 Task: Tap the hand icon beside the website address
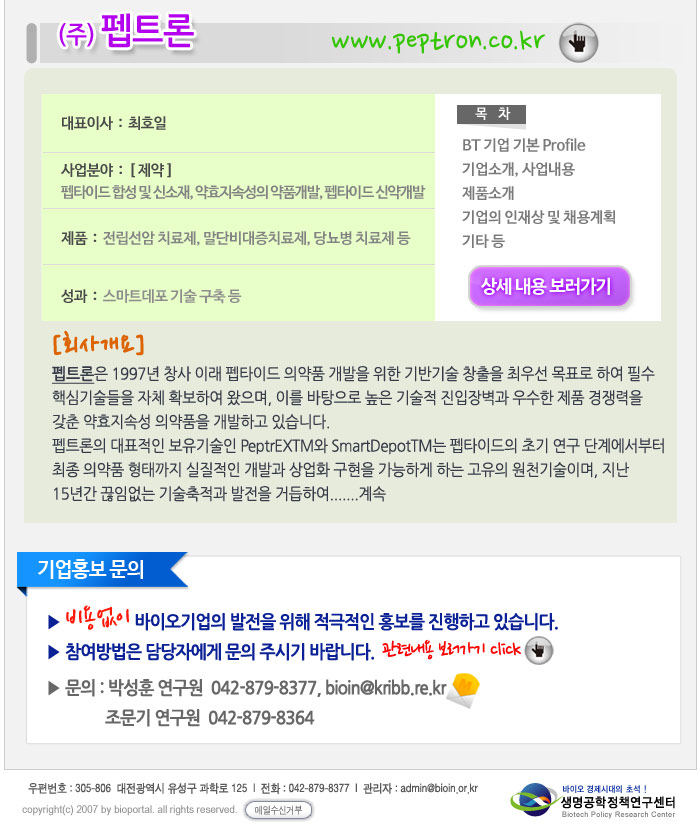point(578,42)
